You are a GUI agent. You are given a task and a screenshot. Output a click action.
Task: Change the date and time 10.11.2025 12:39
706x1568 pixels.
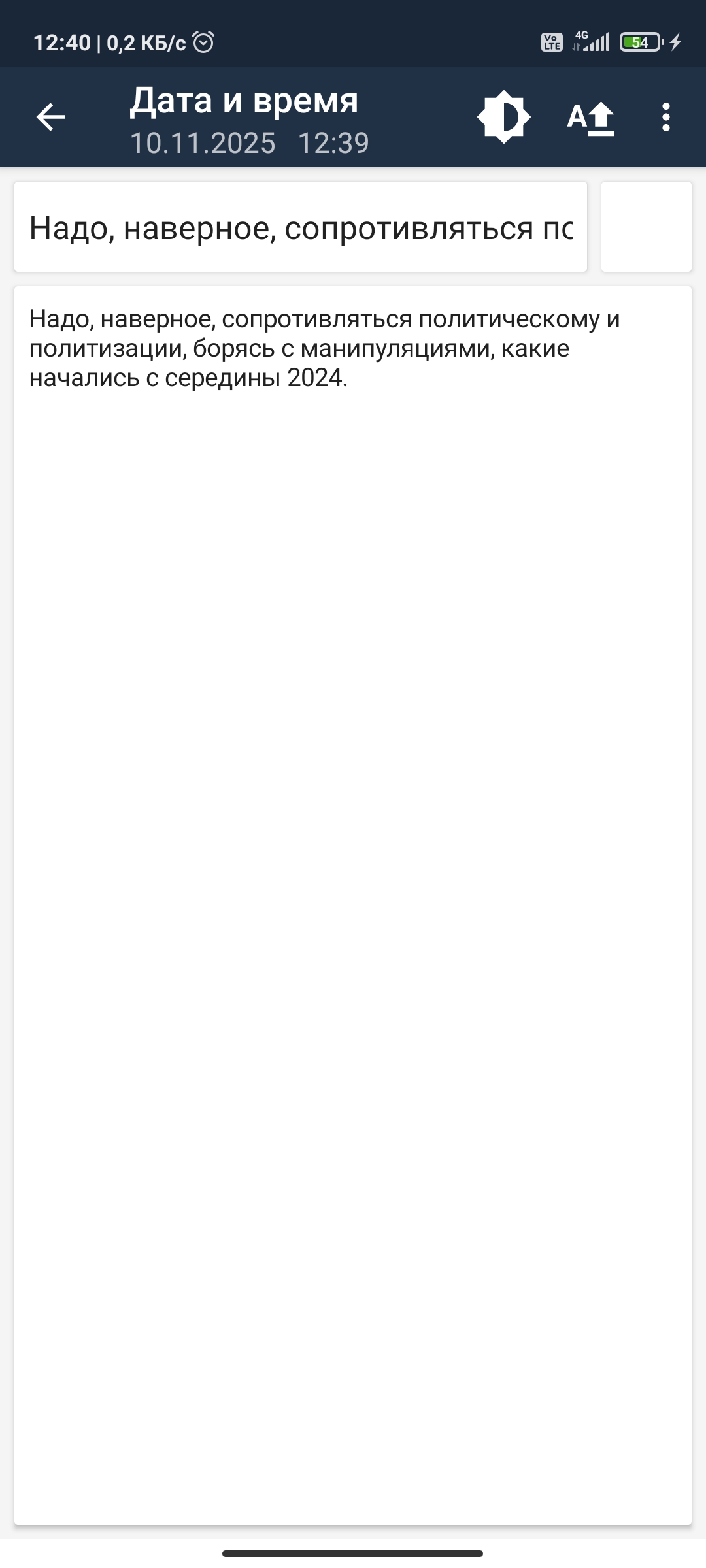pos(249,143)
